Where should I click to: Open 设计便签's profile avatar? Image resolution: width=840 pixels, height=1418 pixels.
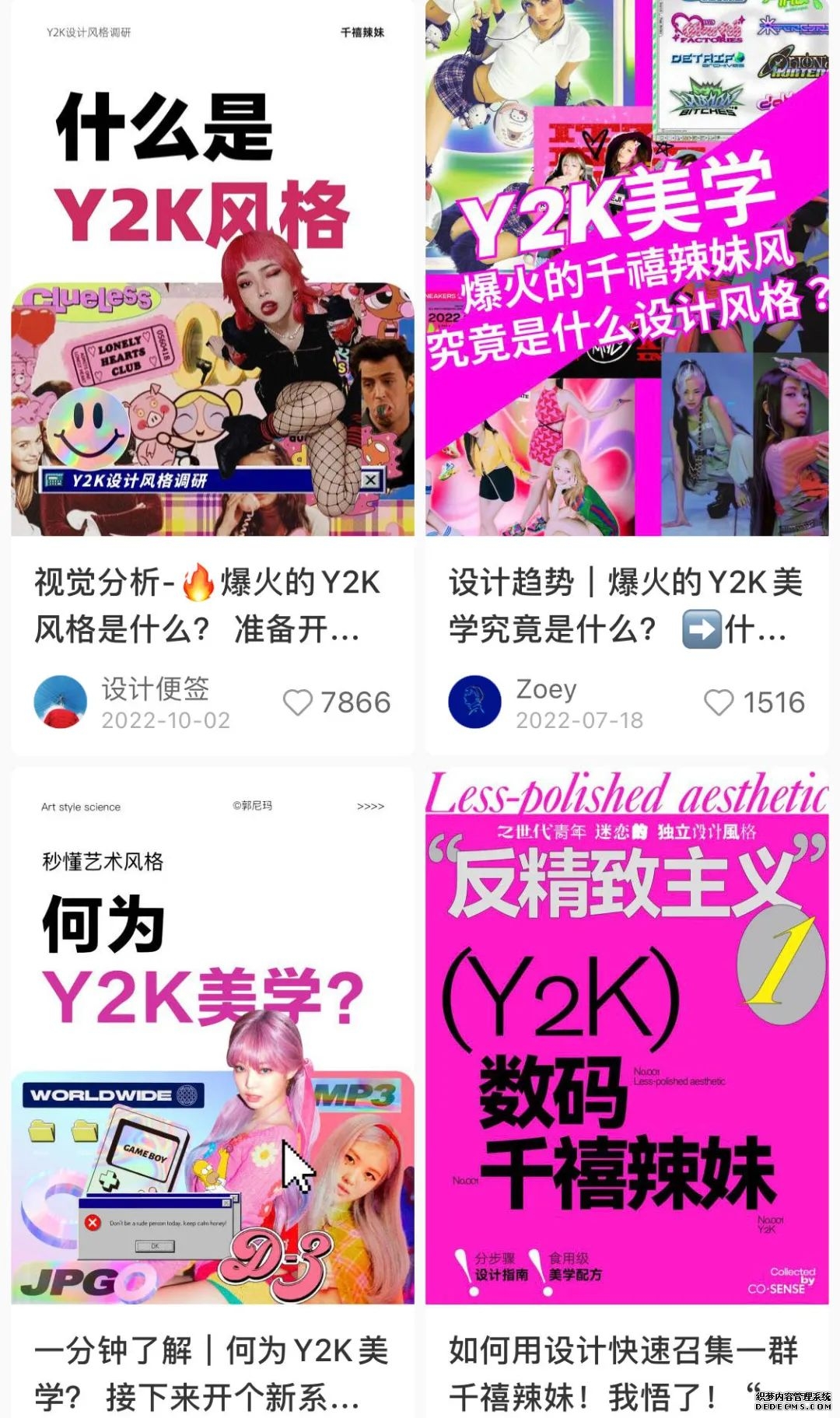click(x=60, y=701)
